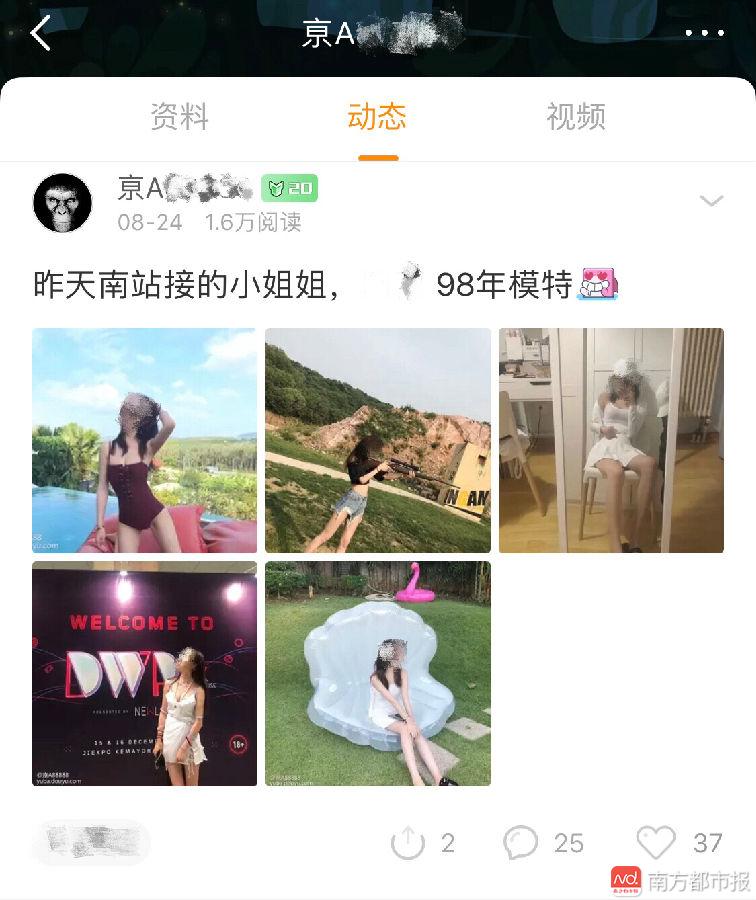Screen dimensions: 756x900
Task: Switch to the 资料 tab
Action: click(x=179, y=117)
